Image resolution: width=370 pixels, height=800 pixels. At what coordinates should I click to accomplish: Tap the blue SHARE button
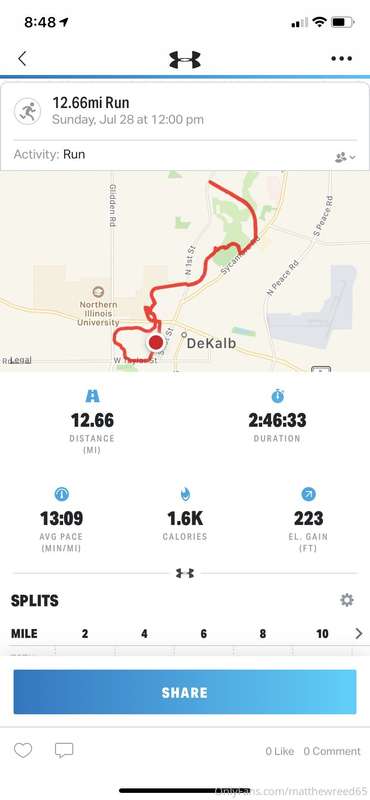point(185,692)
